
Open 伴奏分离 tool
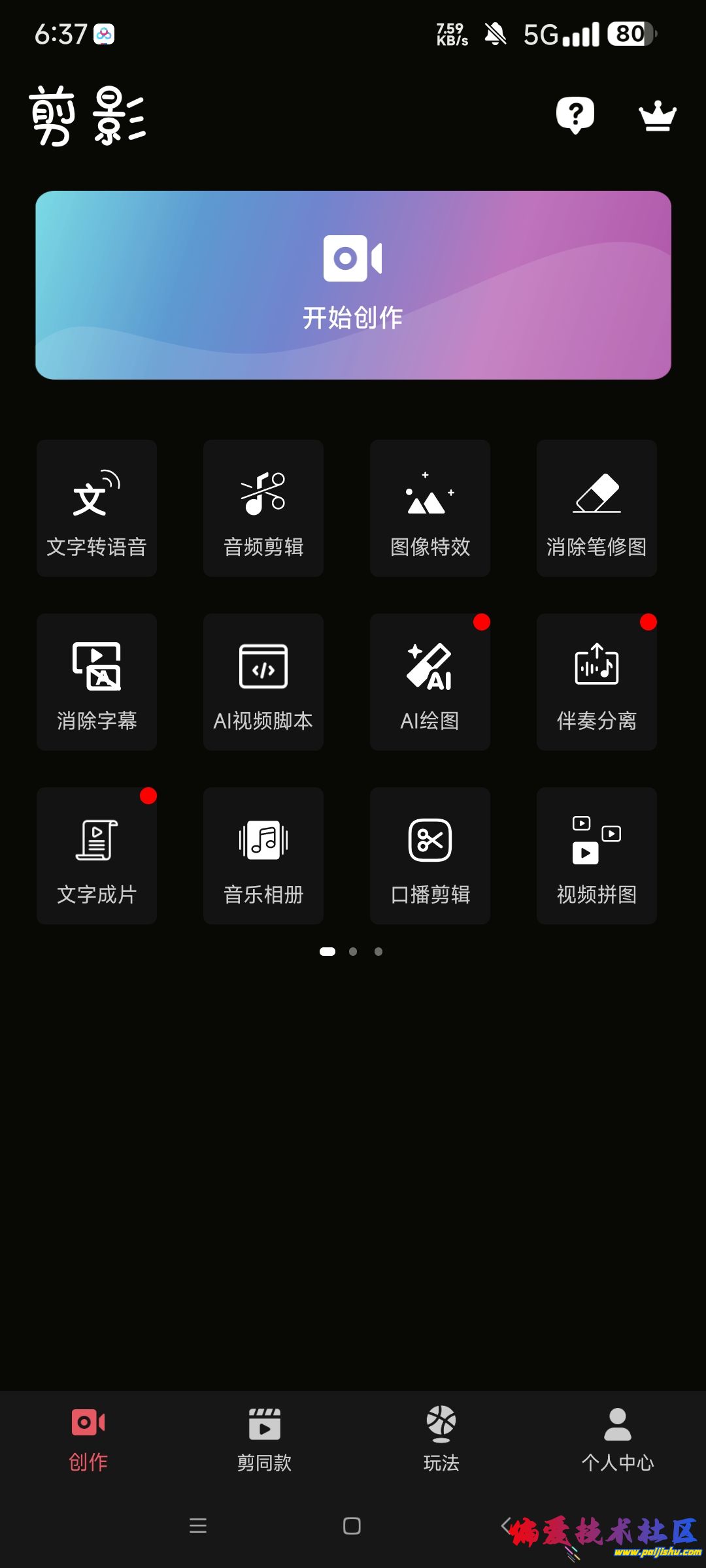(597, 682)
